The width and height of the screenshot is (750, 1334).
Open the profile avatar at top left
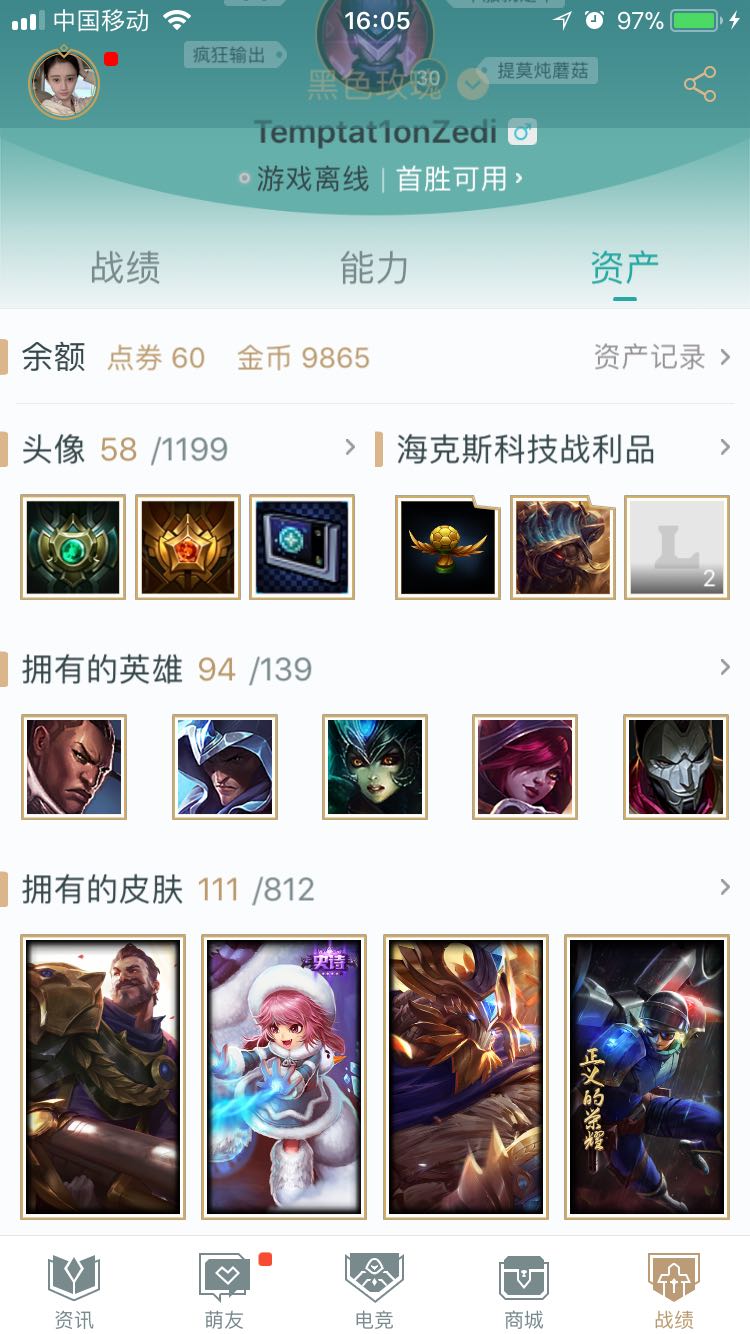point(65,84)
